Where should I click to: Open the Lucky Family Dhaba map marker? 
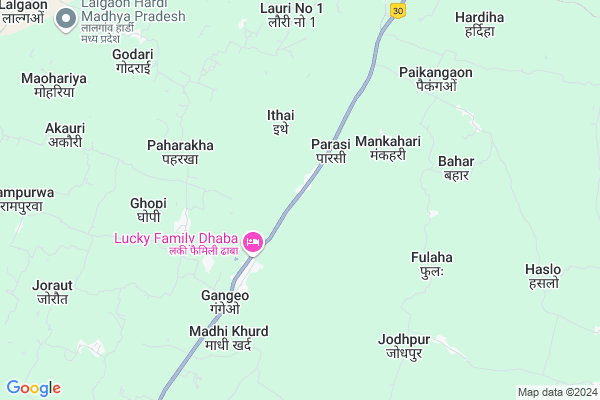click(x=253, y=240)
